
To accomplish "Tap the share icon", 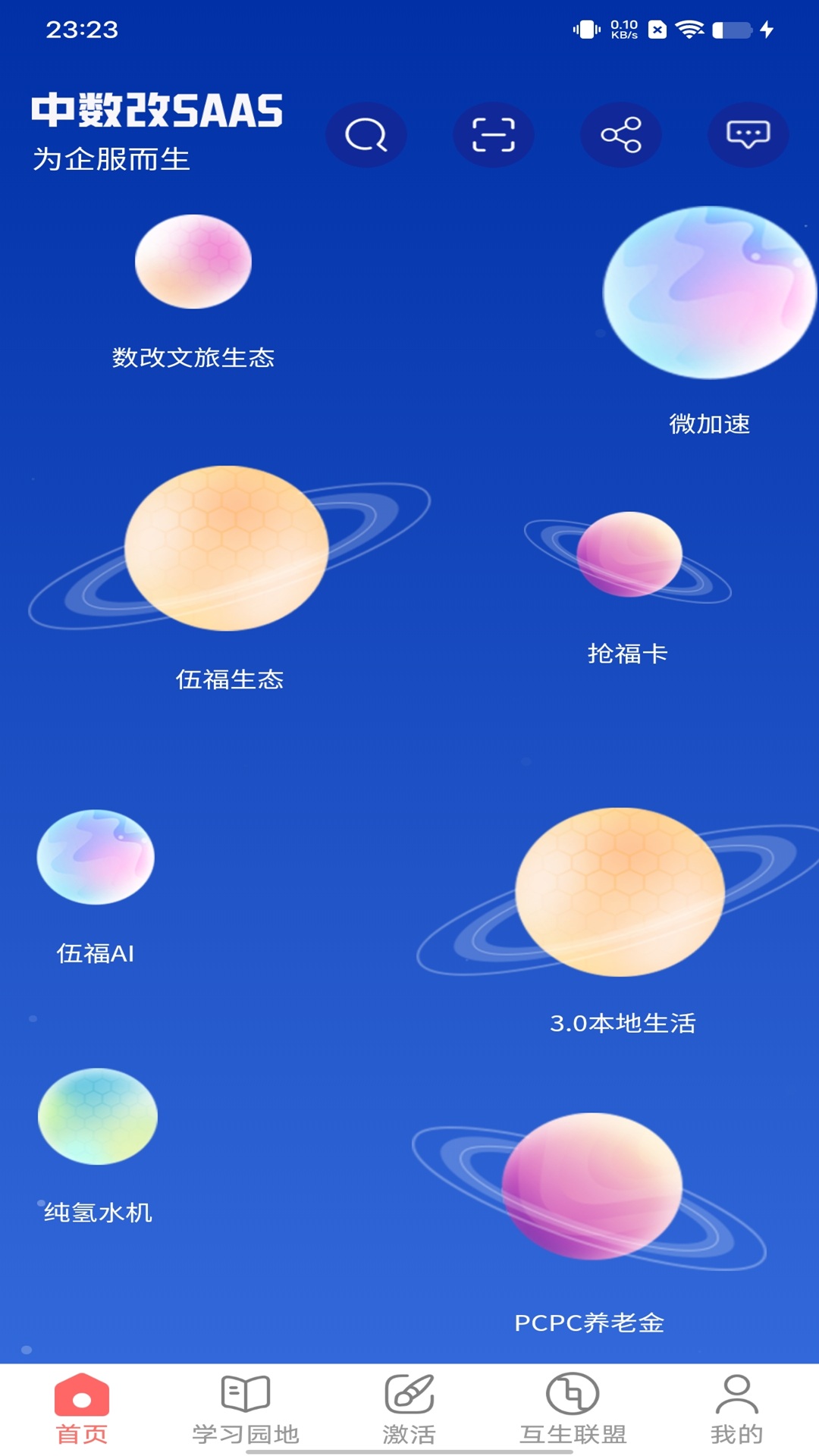I will [621, 135].
